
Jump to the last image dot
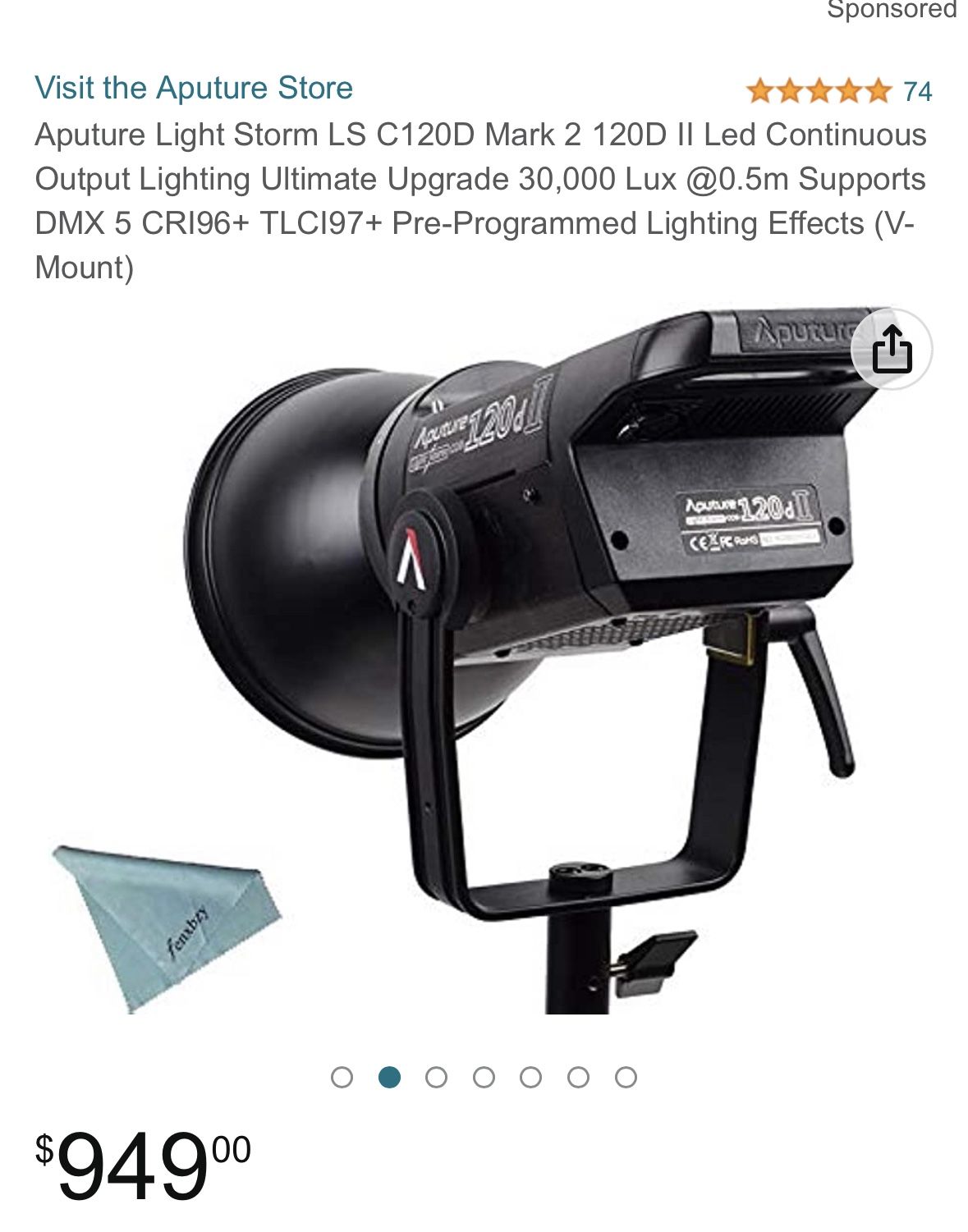[x=626, y=1077]
